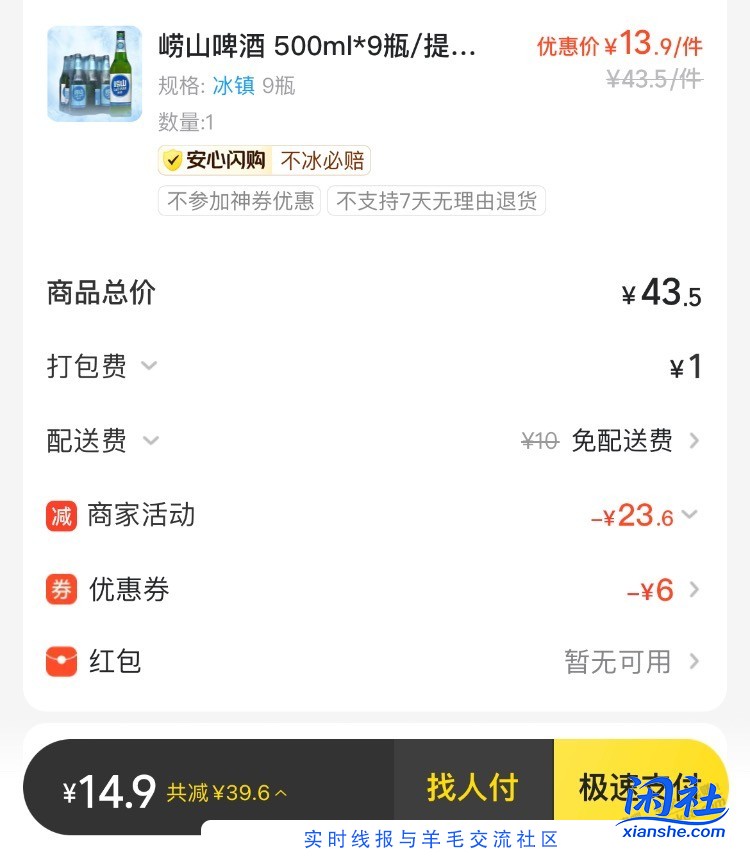Click the 找人付 pay-by-friend button
The width and height of the screenshot is (750, 868).
(x=472, y=789)
